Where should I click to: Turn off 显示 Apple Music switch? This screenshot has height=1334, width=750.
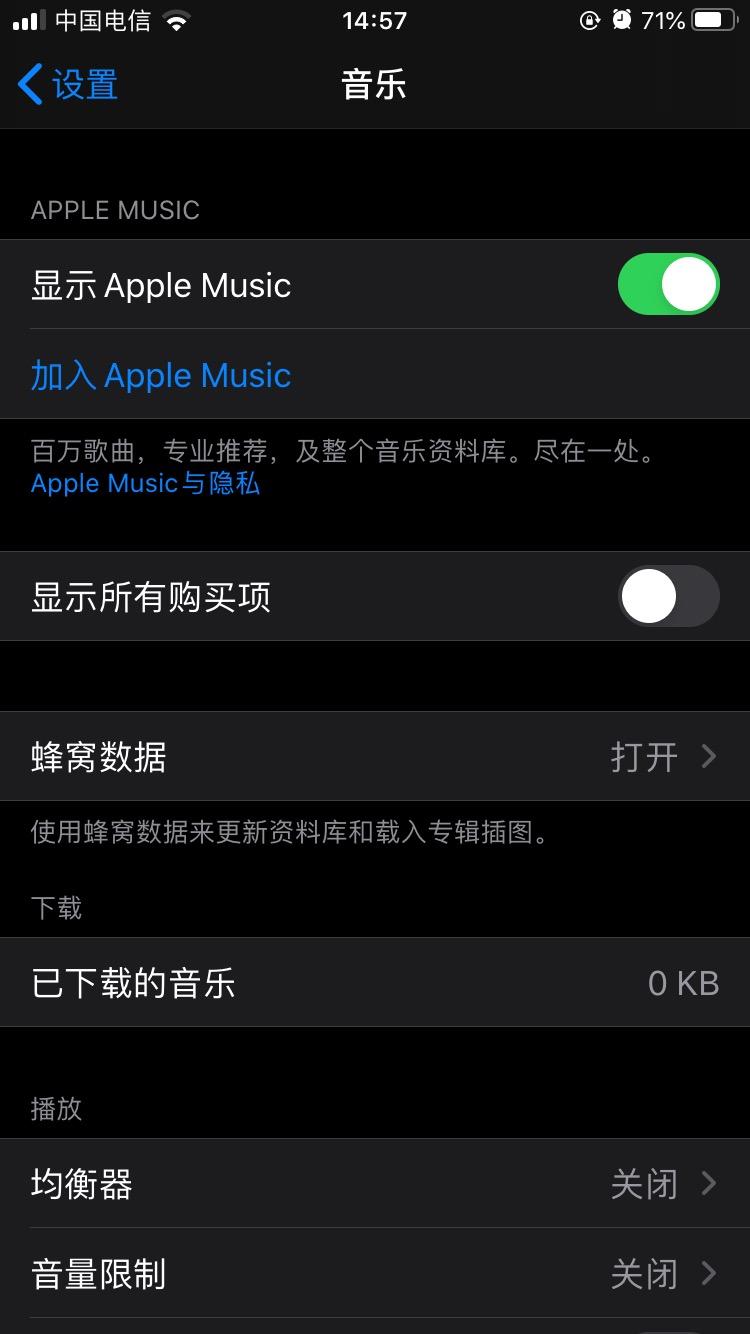coord(668,285)
